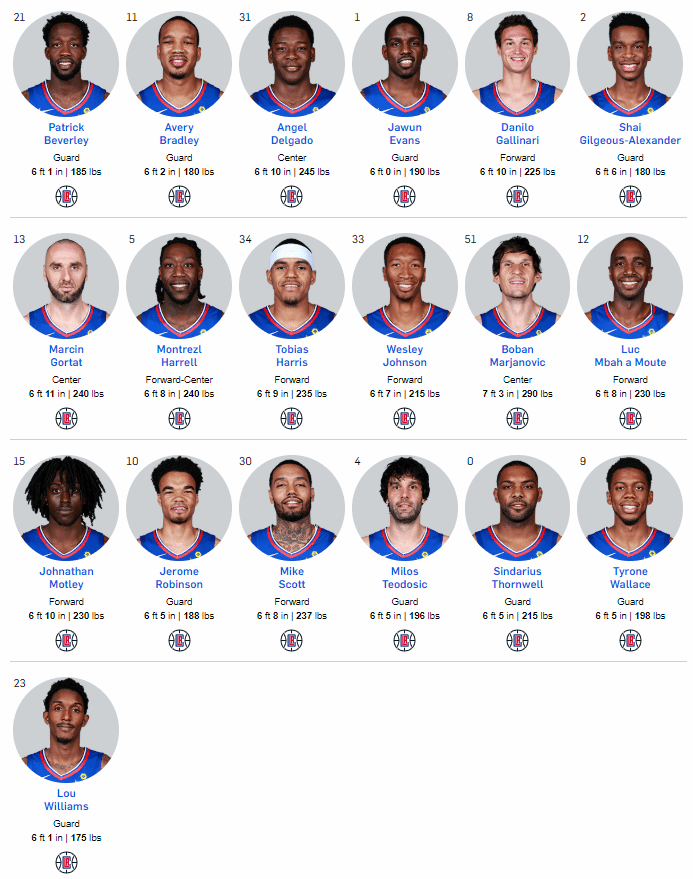The image size is (693, 879).
Task: Open Danilo Gallinari's profile
Action: coord(517,134)
